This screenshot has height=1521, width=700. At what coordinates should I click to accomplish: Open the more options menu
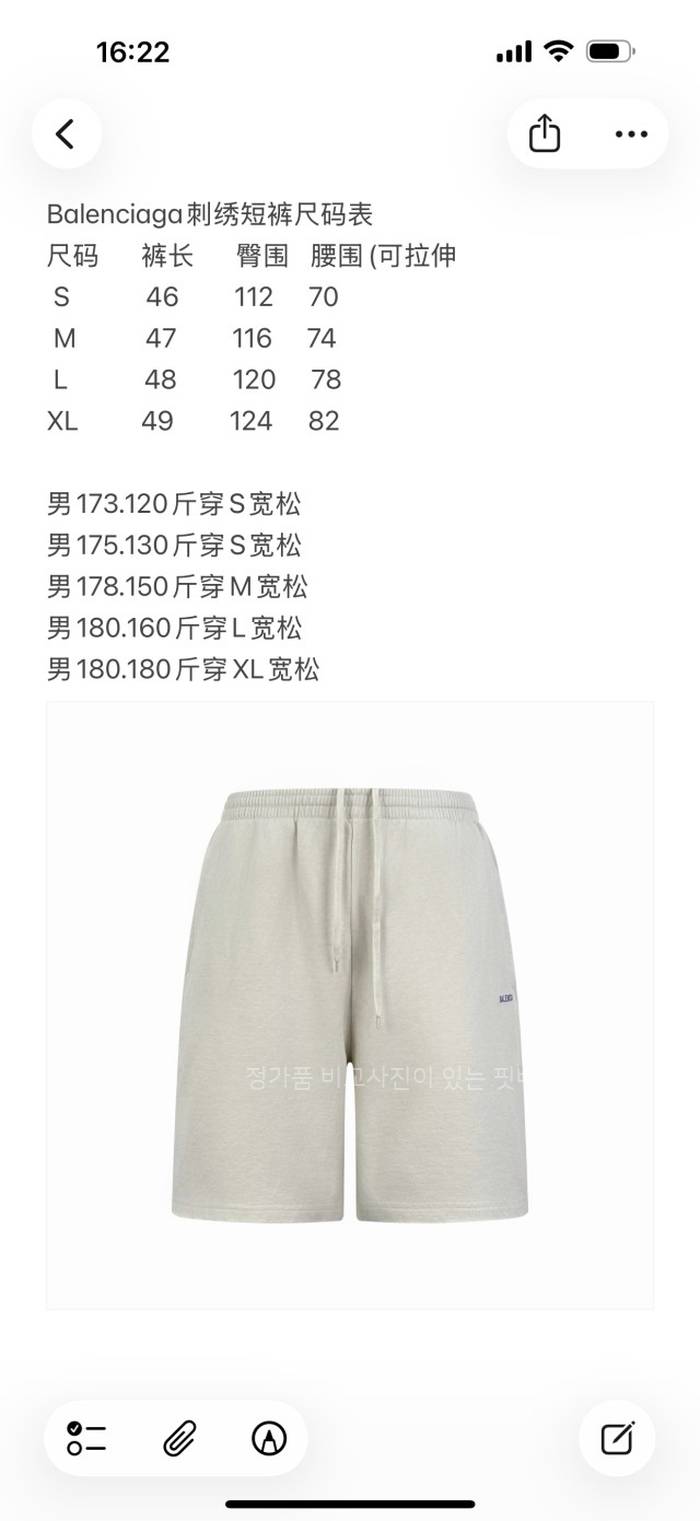tap(631, 134)
